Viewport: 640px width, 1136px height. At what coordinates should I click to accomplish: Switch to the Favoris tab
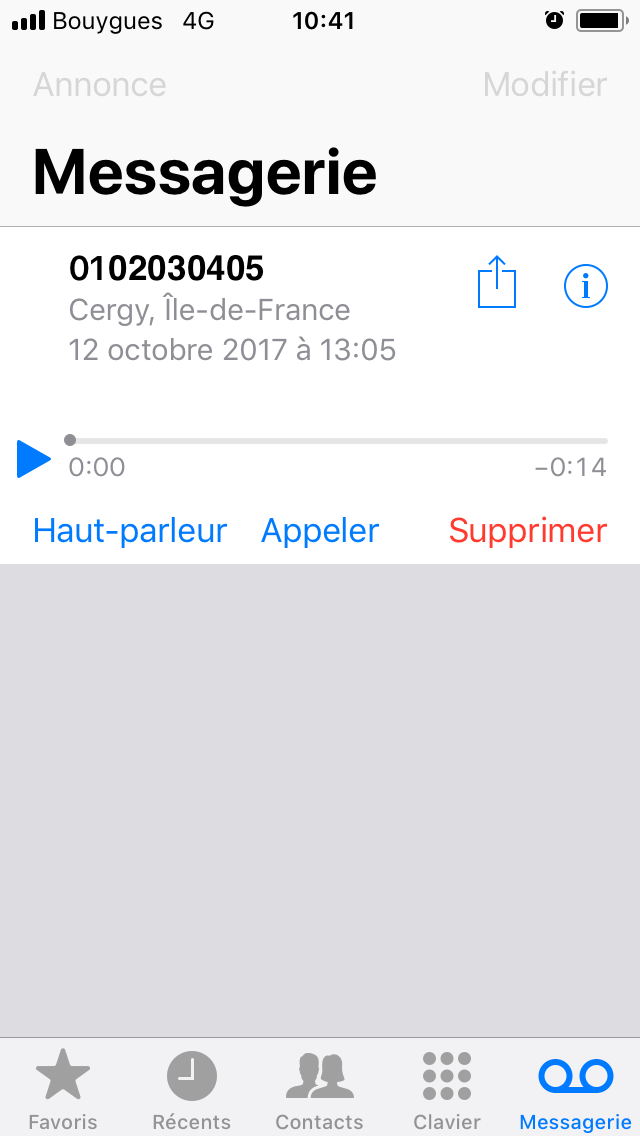tap(63, 1089)
